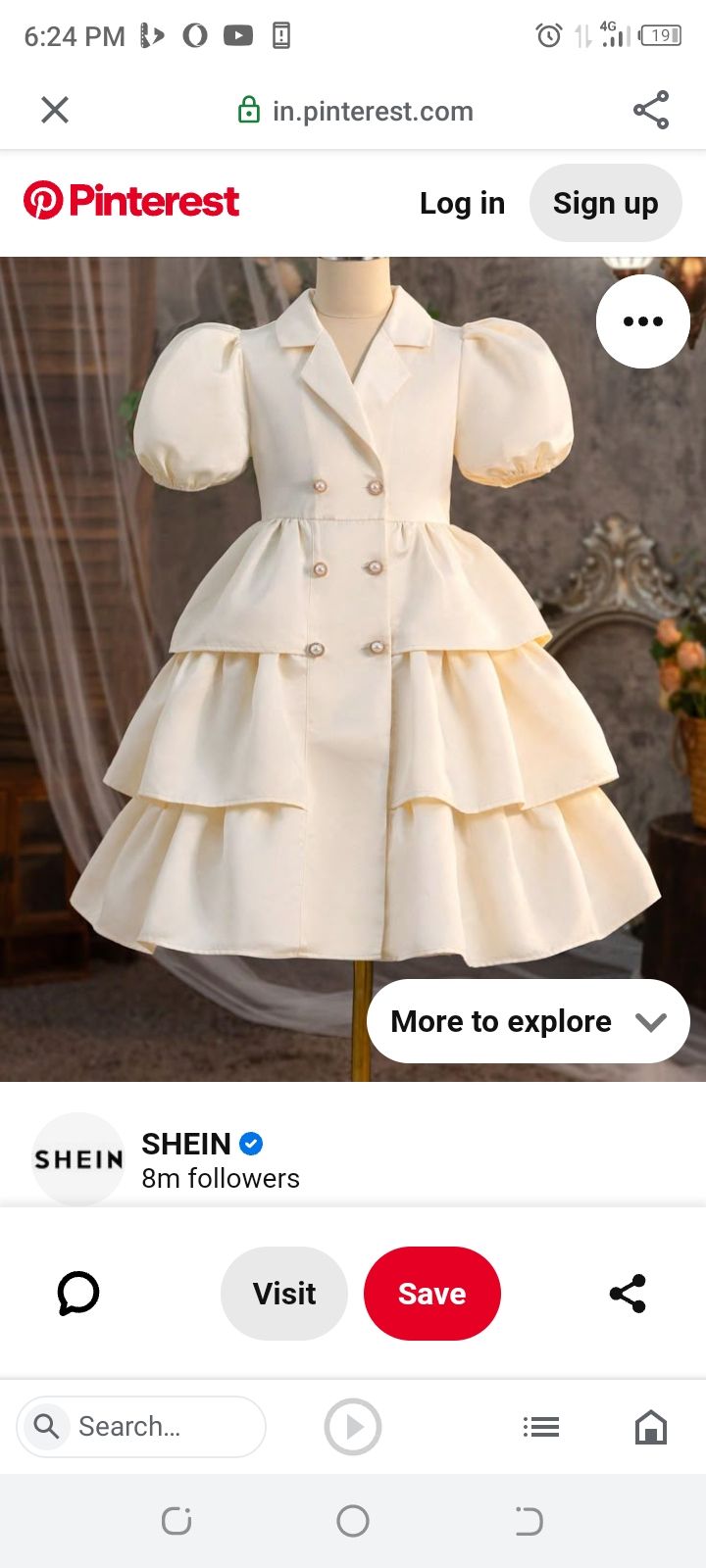Open the comments bubble
Screen dimensions: 706x1568
coord(78,1294)
